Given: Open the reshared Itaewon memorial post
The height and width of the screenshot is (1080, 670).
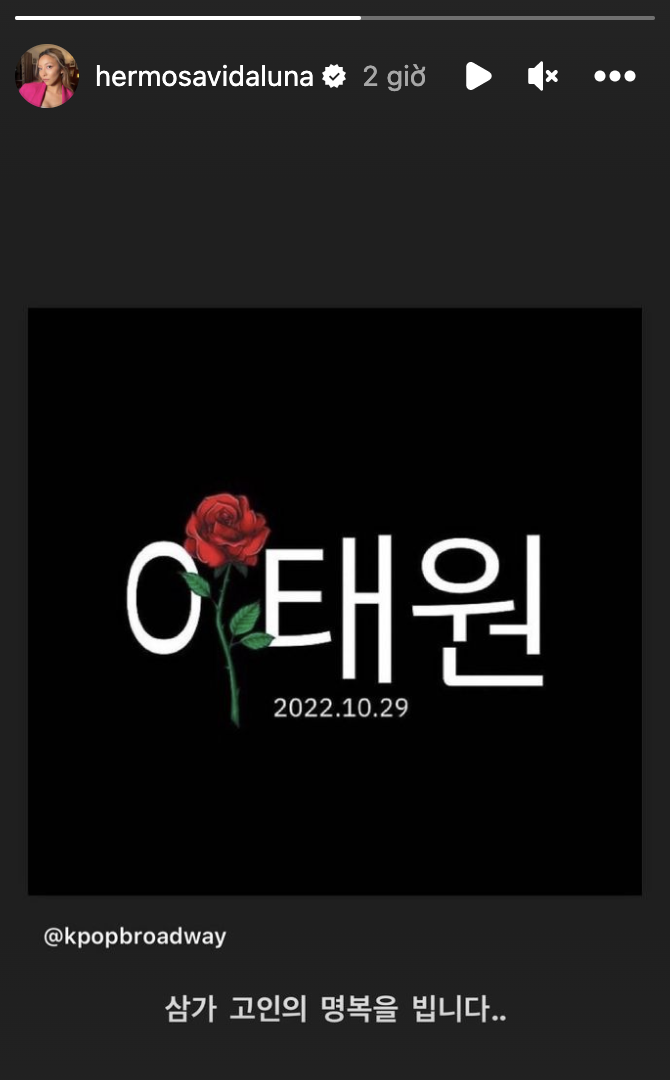Looking at the screenshot, I should (x=335, y=601).
